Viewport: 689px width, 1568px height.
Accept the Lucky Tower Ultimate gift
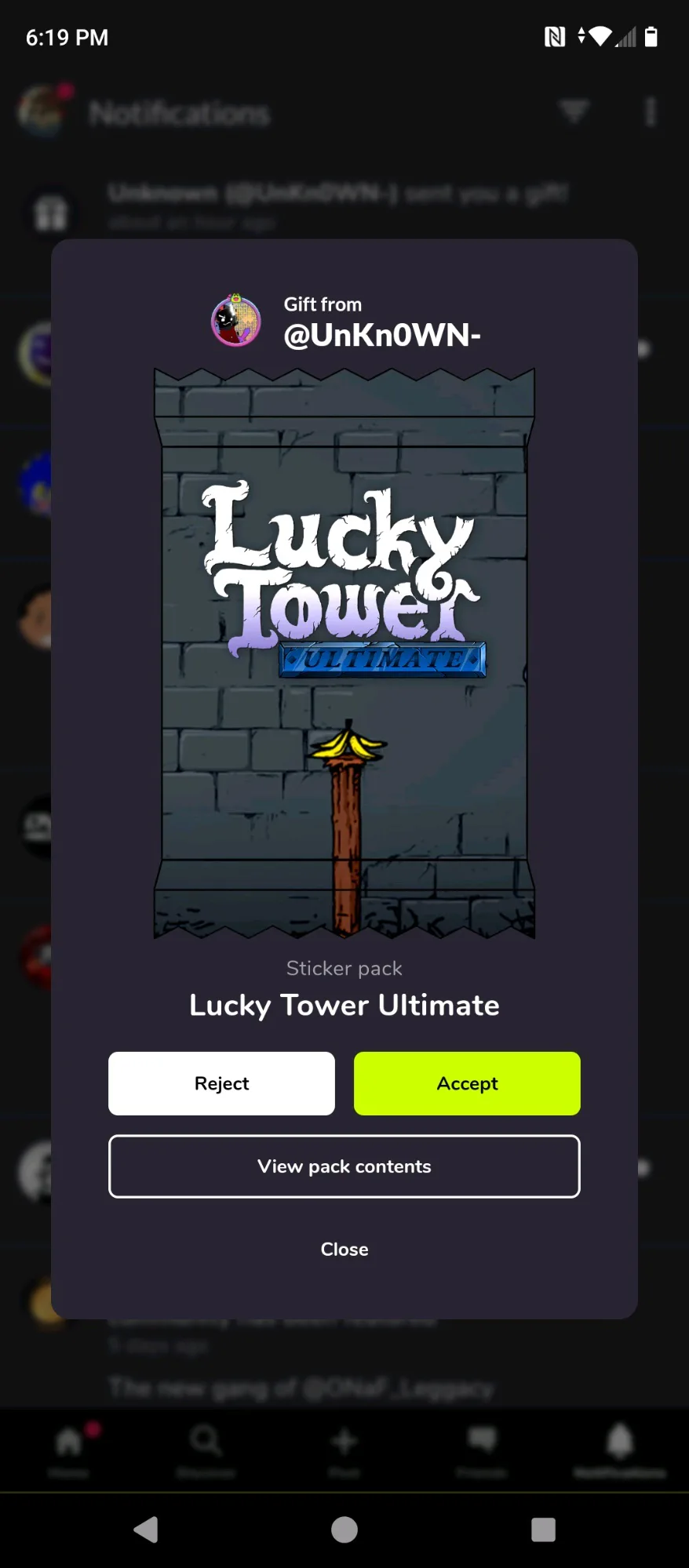(x=467, y=1083)
